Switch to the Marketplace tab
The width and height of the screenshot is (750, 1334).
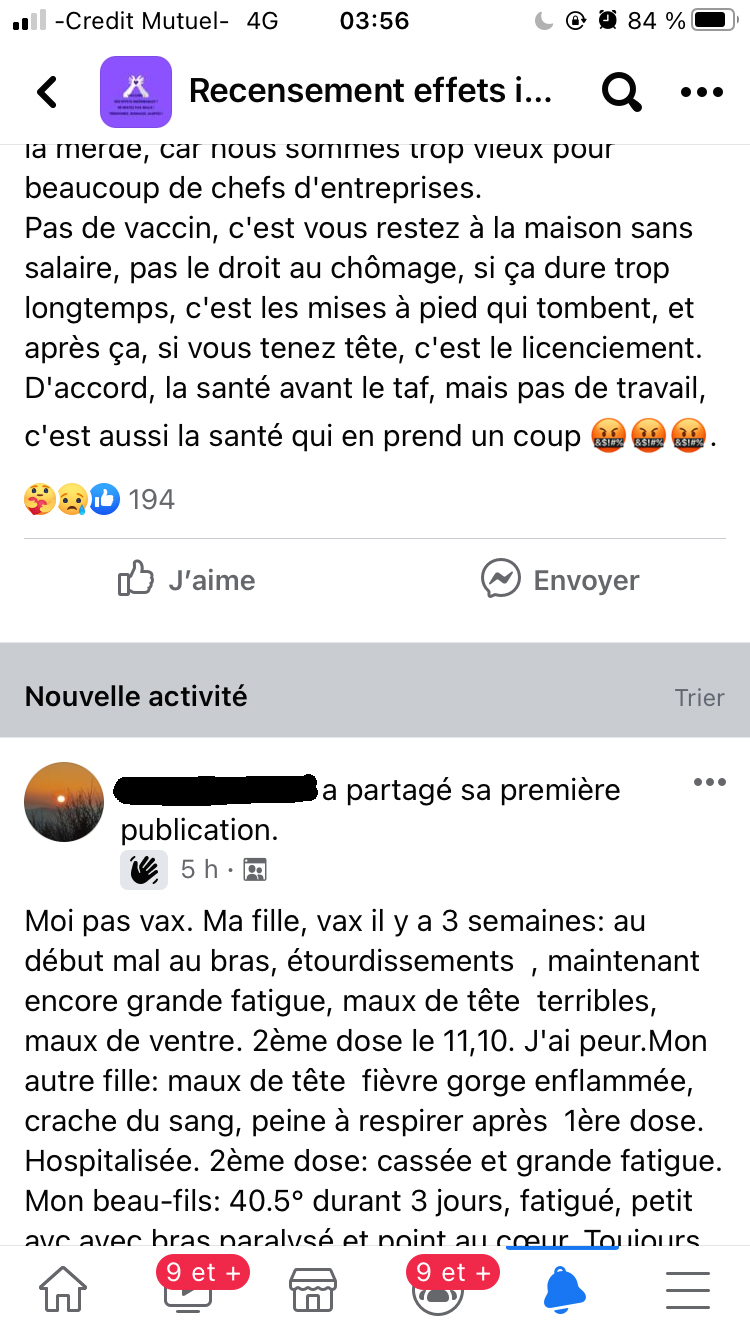coord(312,1290)
